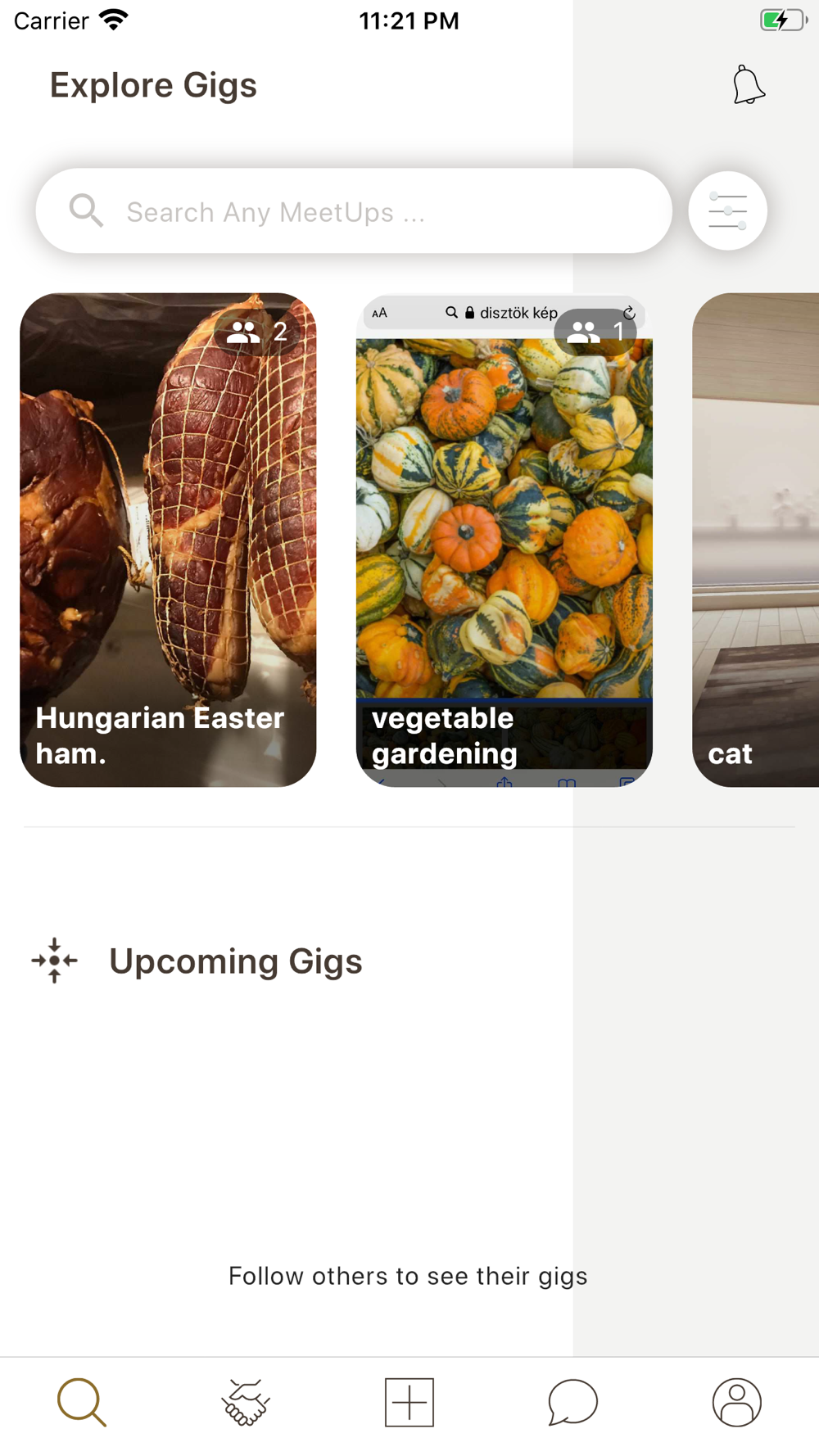Go to the handshake tab
This screenshot has width=819, height=1456.
pyautogui.click(x=245, y=1402)
